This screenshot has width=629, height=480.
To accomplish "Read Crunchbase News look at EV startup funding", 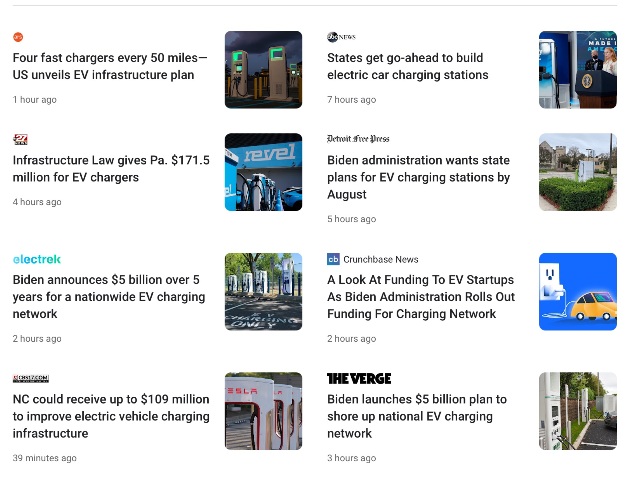I will [x=420, y=297].
